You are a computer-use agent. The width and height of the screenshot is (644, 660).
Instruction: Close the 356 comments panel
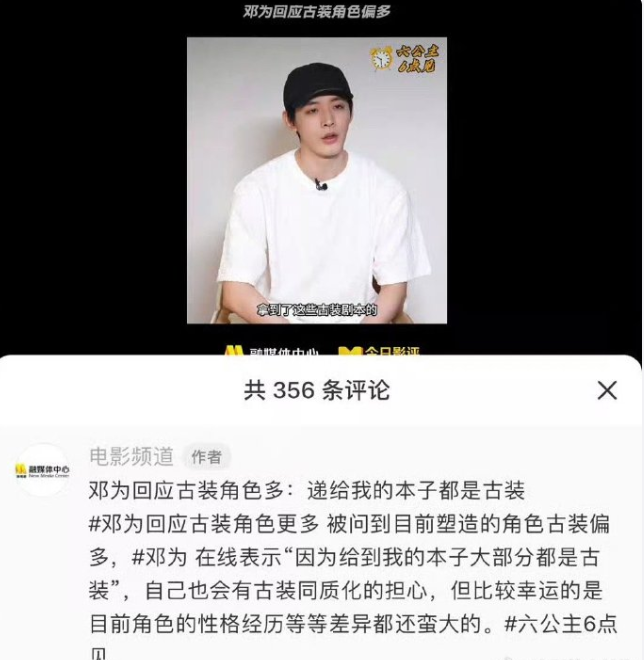(x=607, y=390)
